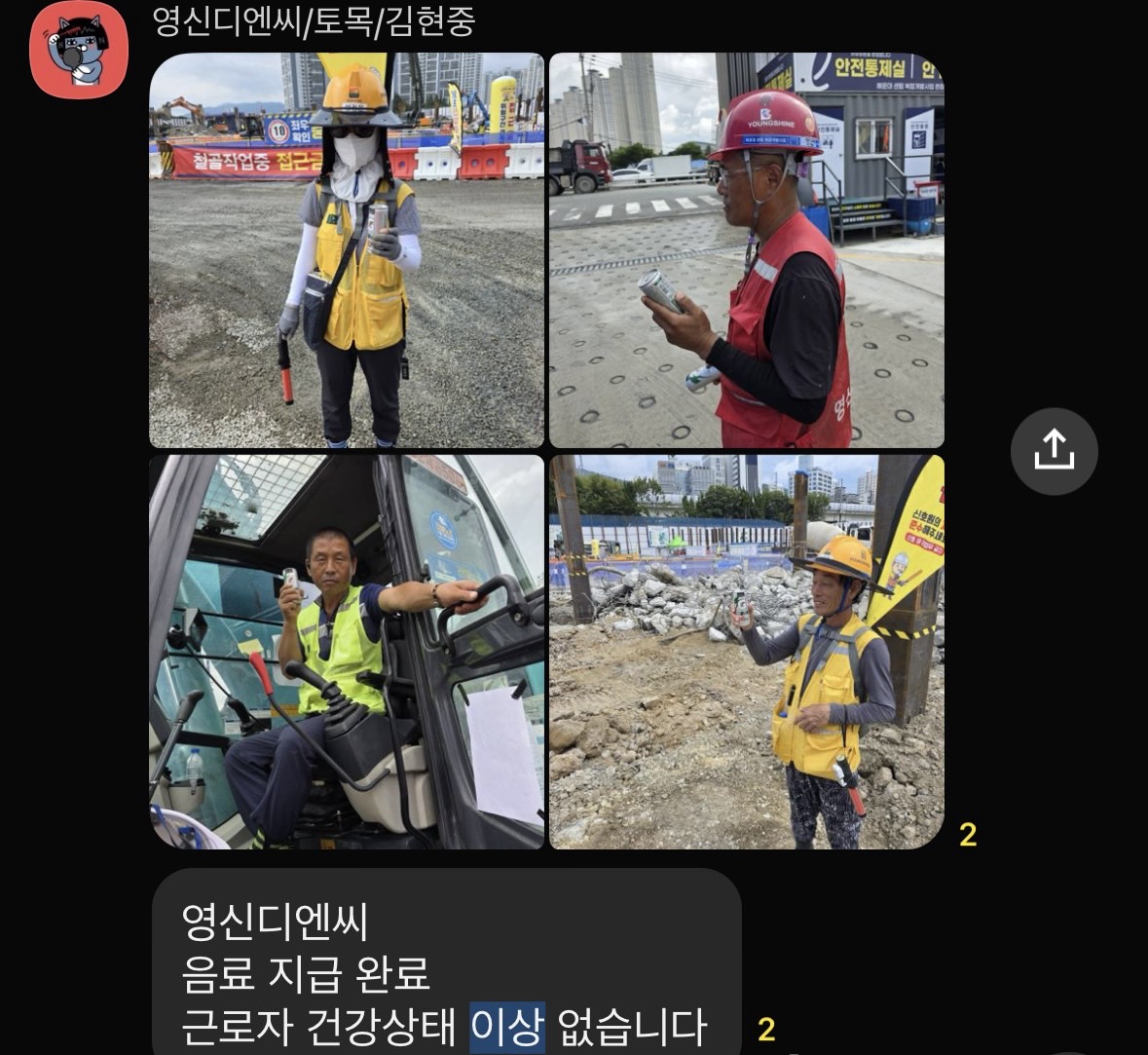Open the sender's cat profile picture

click(x=79, y=50)
